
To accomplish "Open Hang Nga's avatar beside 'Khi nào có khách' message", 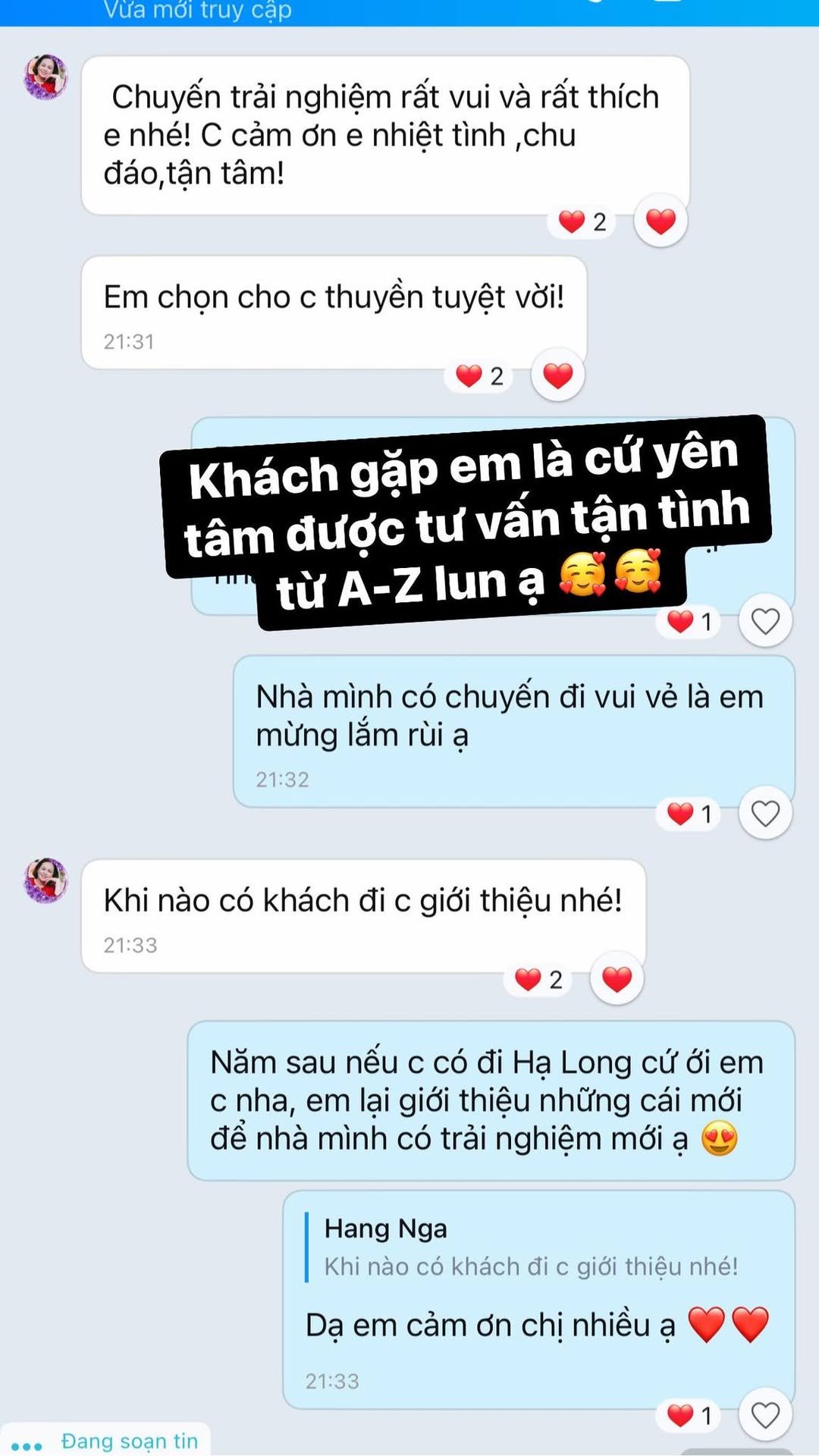I will tap(45, 880).
